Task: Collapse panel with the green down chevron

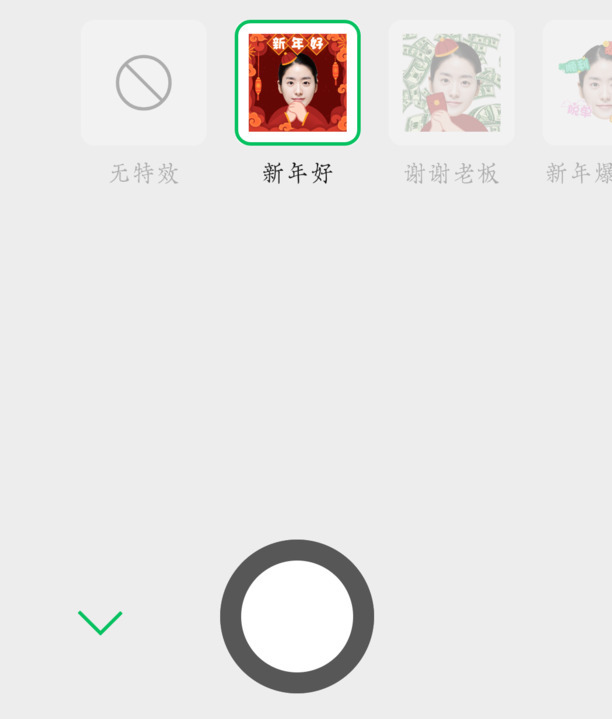Action: tap(100, 622)
